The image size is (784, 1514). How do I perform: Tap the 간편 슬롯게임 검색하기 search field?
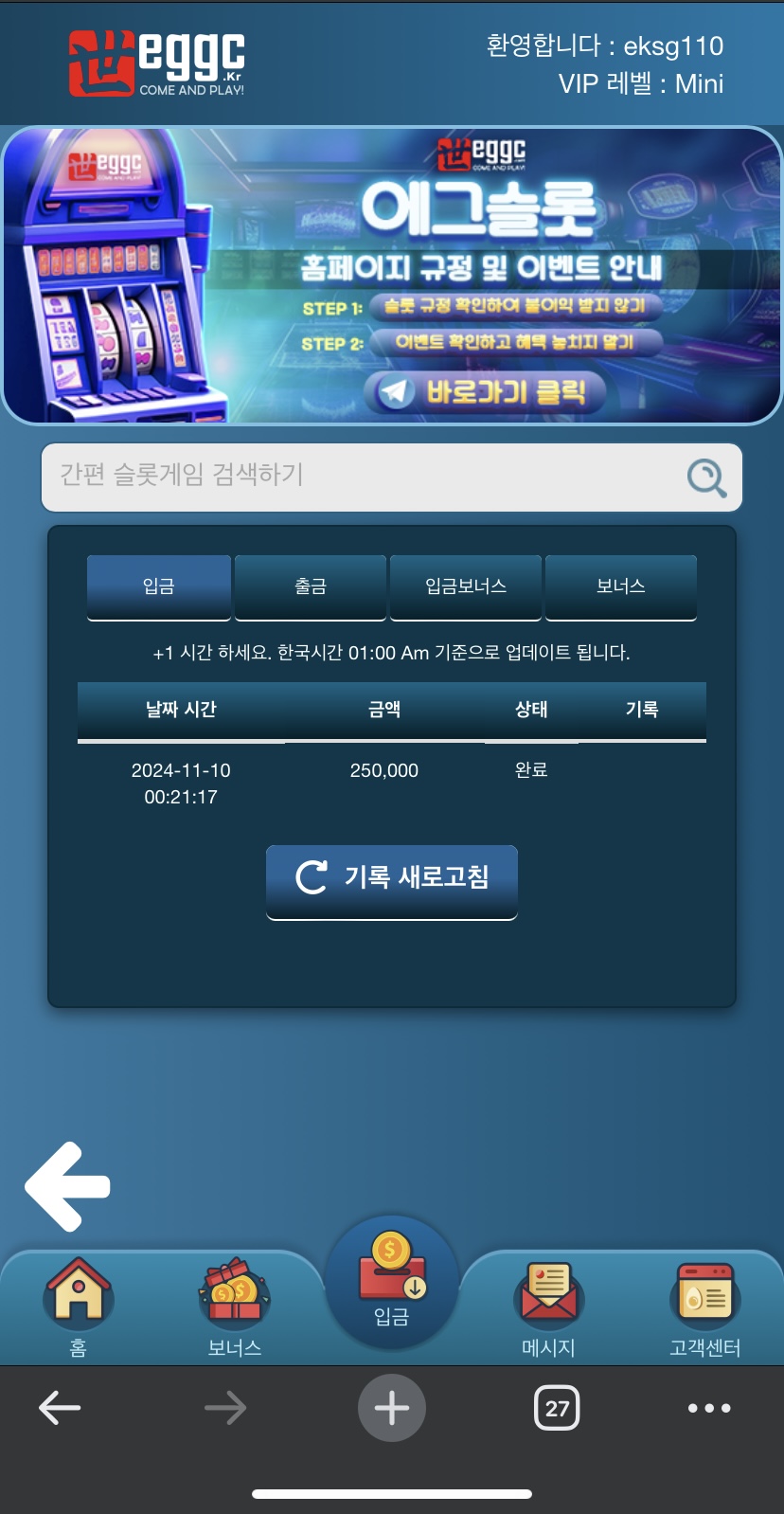click(x=360, y=476)
